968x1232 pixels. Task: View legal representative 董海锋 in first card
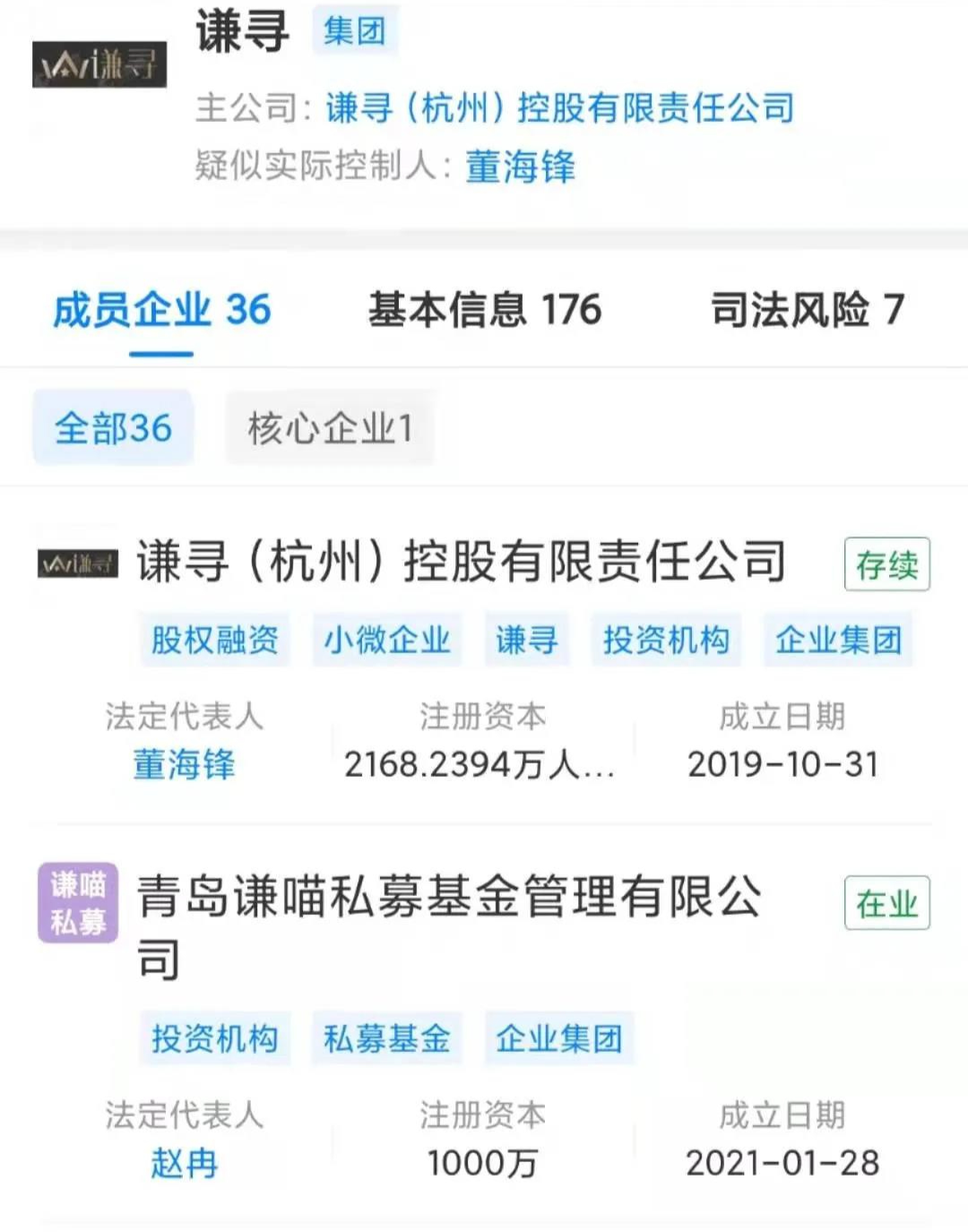[x=184, y=764]
